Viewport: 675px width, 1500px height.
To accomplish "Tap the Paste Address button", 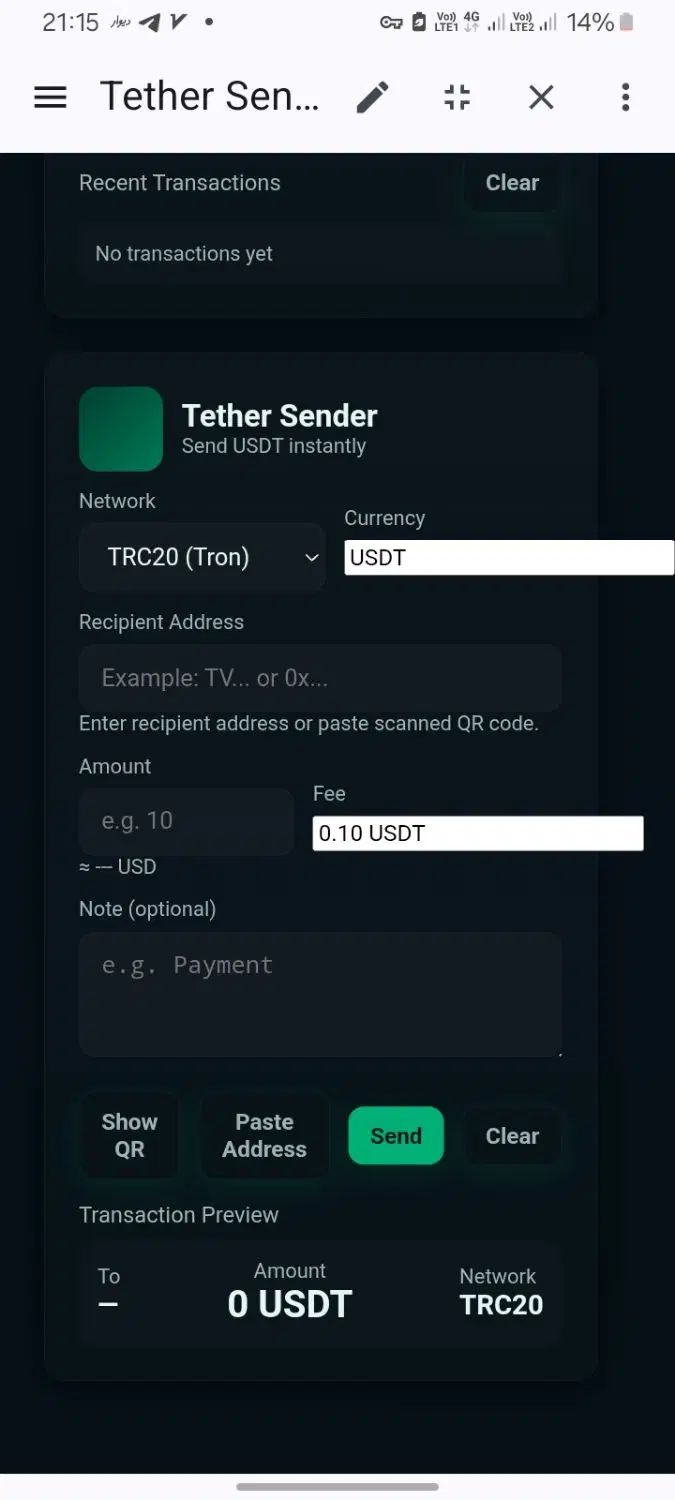I will point(264,1136).
